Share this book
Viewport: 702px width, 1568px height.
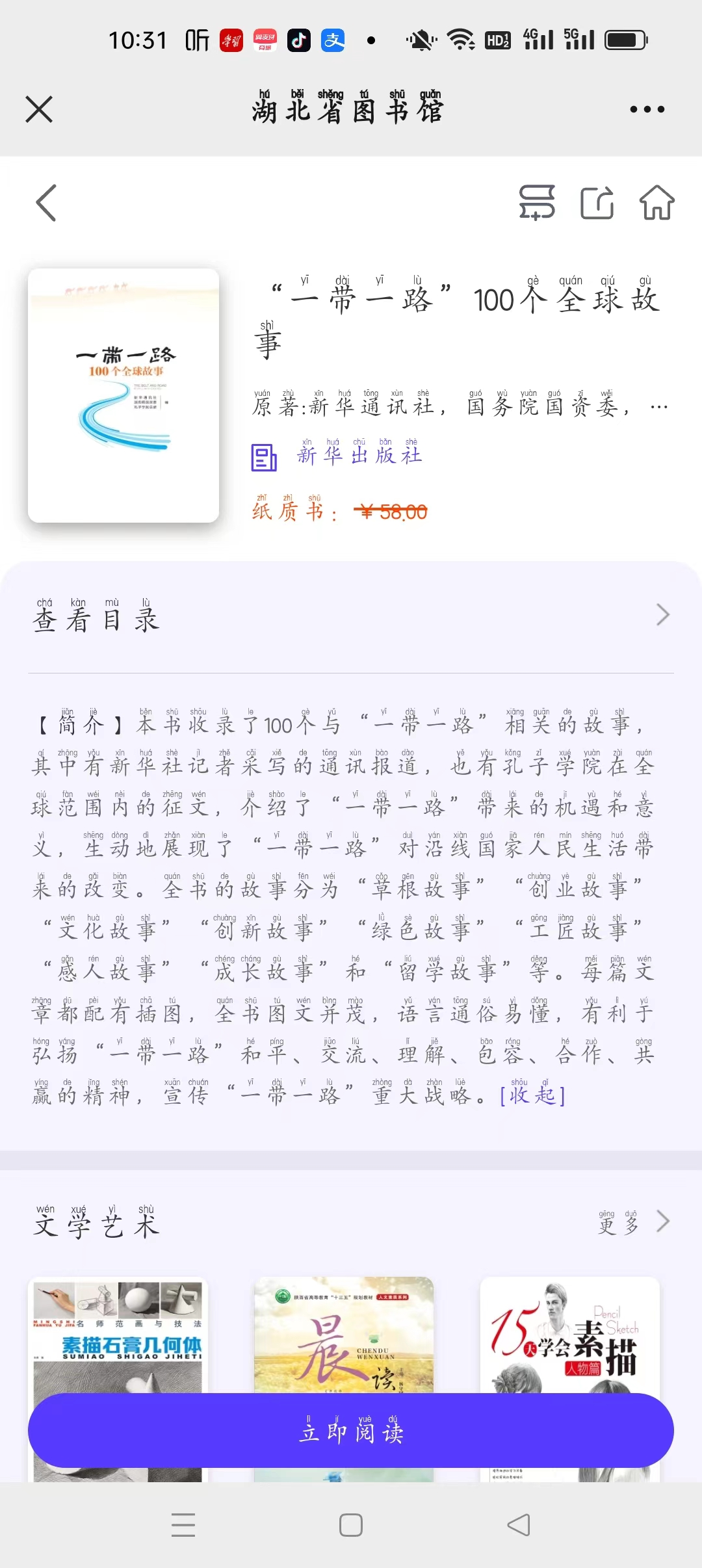[x=597, y=203]
